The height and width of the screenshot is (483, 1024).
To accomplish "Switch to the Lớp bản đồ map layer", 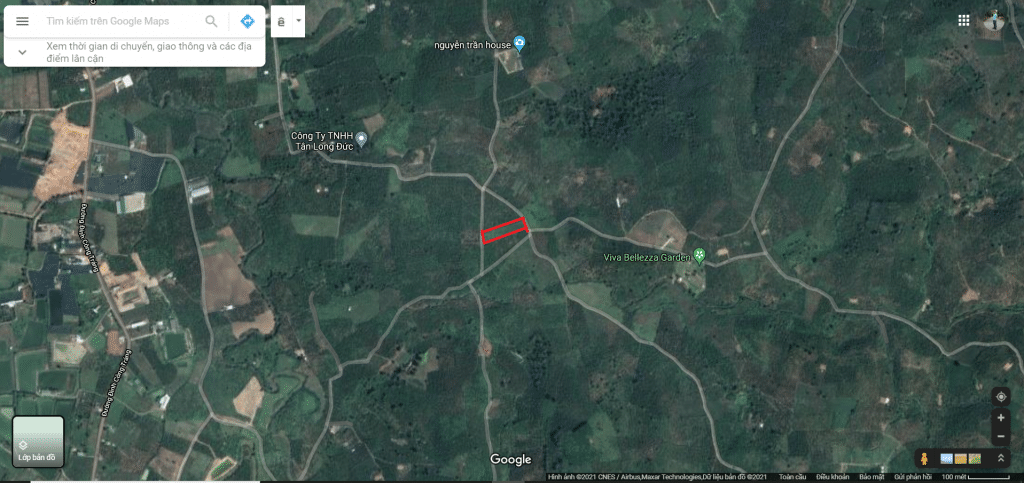I will [38, 442].
